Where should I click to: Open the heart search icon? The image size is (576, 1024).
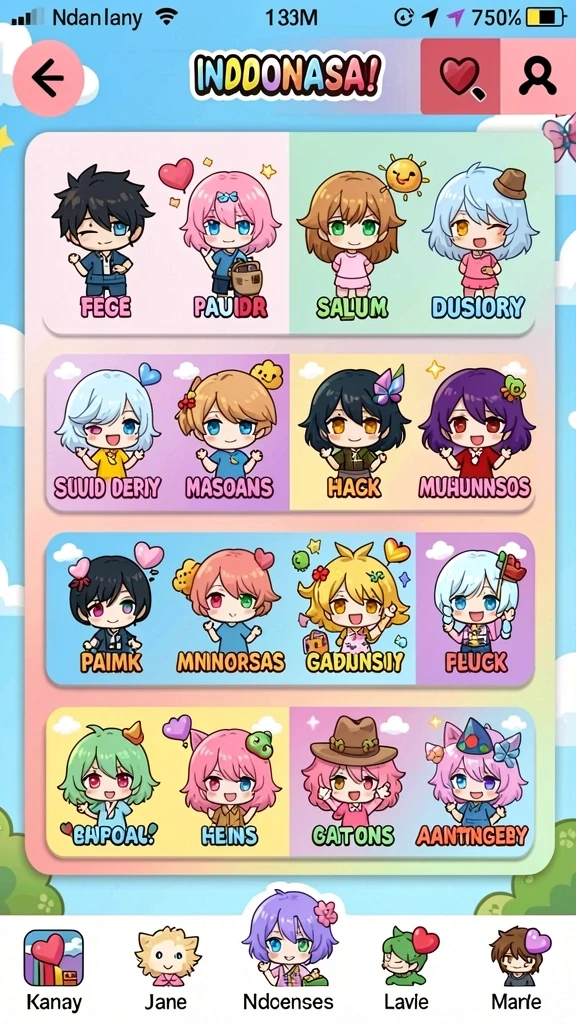coord(460,76)
